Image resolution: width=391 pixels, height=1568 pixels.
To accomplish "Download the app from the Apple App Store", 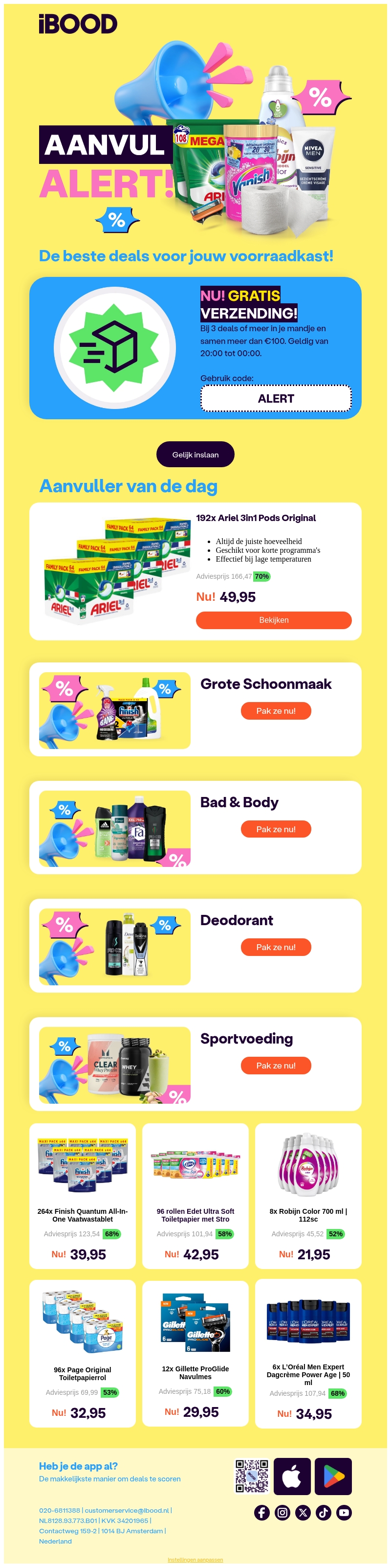I will tap(292, 1476).
